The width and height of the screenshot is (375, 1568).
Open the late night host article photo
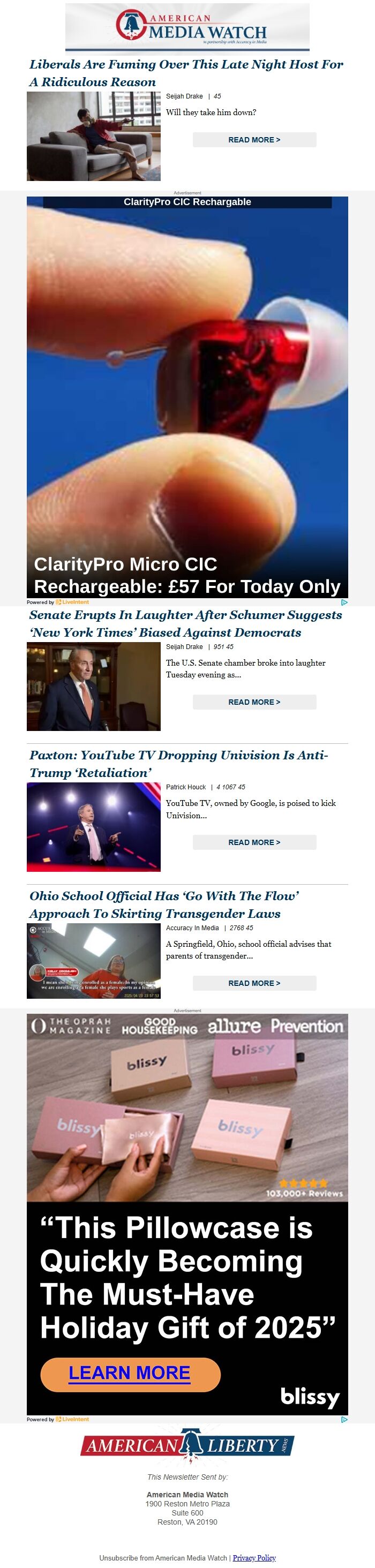pos(94,137)
